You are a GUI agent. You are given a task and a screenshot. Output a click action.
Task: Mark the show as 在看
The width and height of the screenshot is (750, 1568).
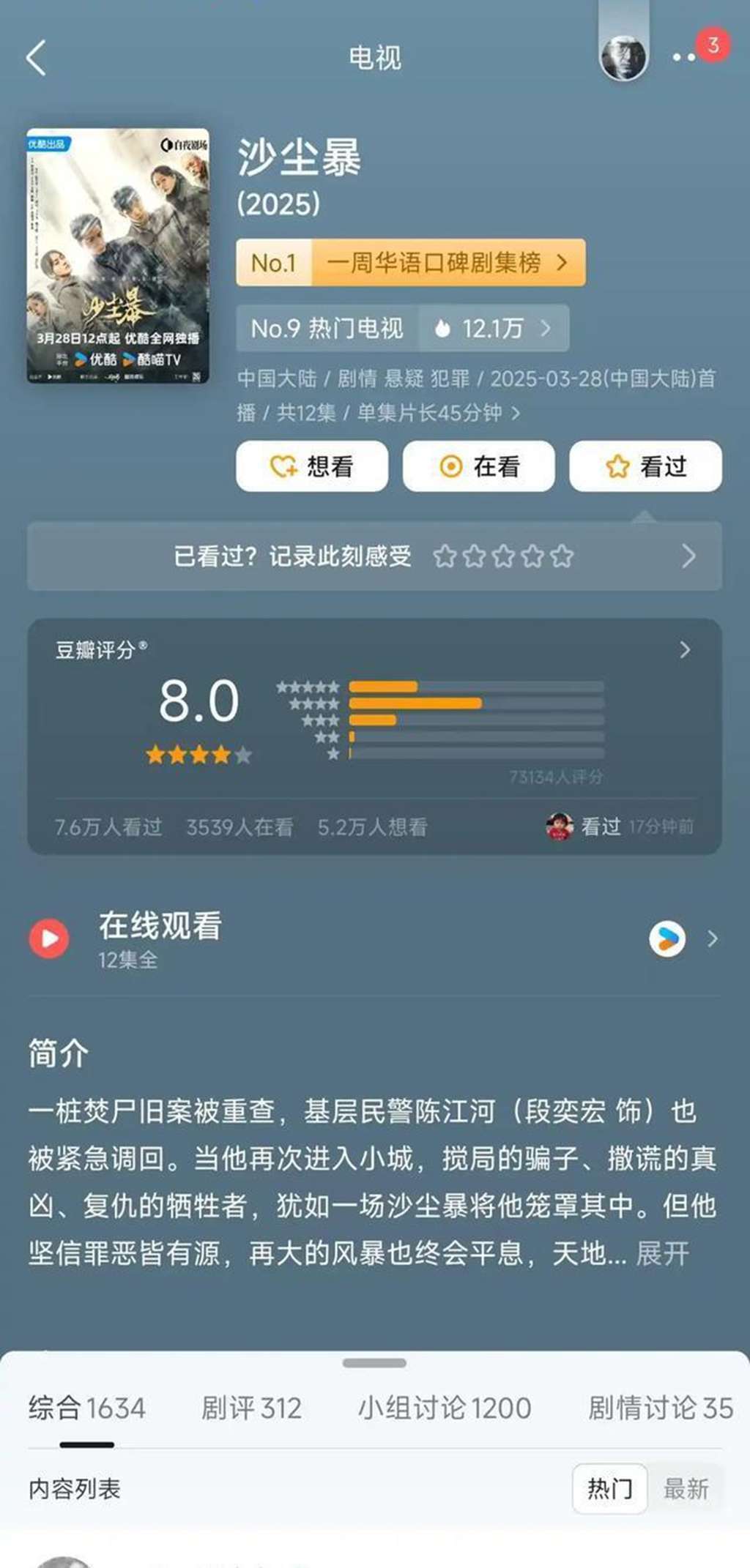point(478,466)
